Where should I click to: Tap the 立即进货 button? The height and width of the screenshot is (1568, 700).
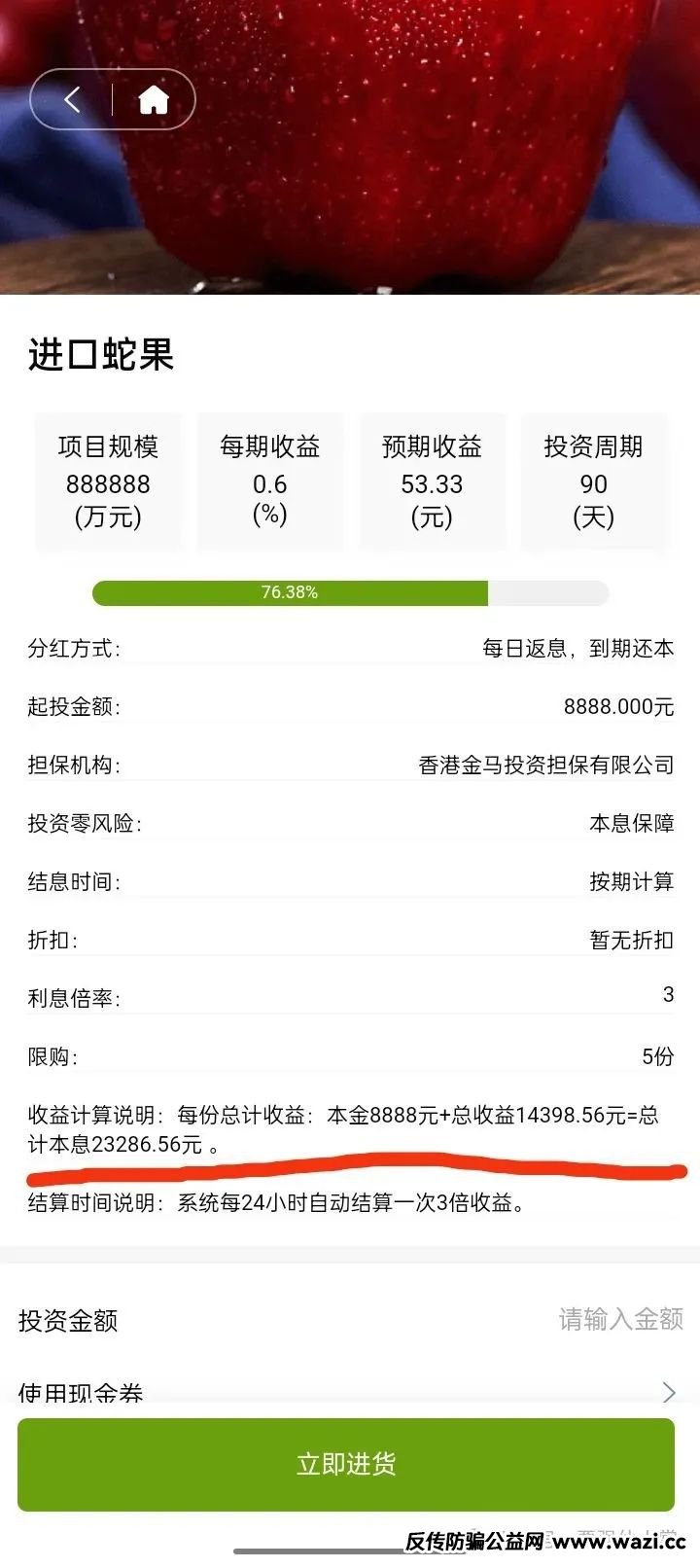[346, 1464]
